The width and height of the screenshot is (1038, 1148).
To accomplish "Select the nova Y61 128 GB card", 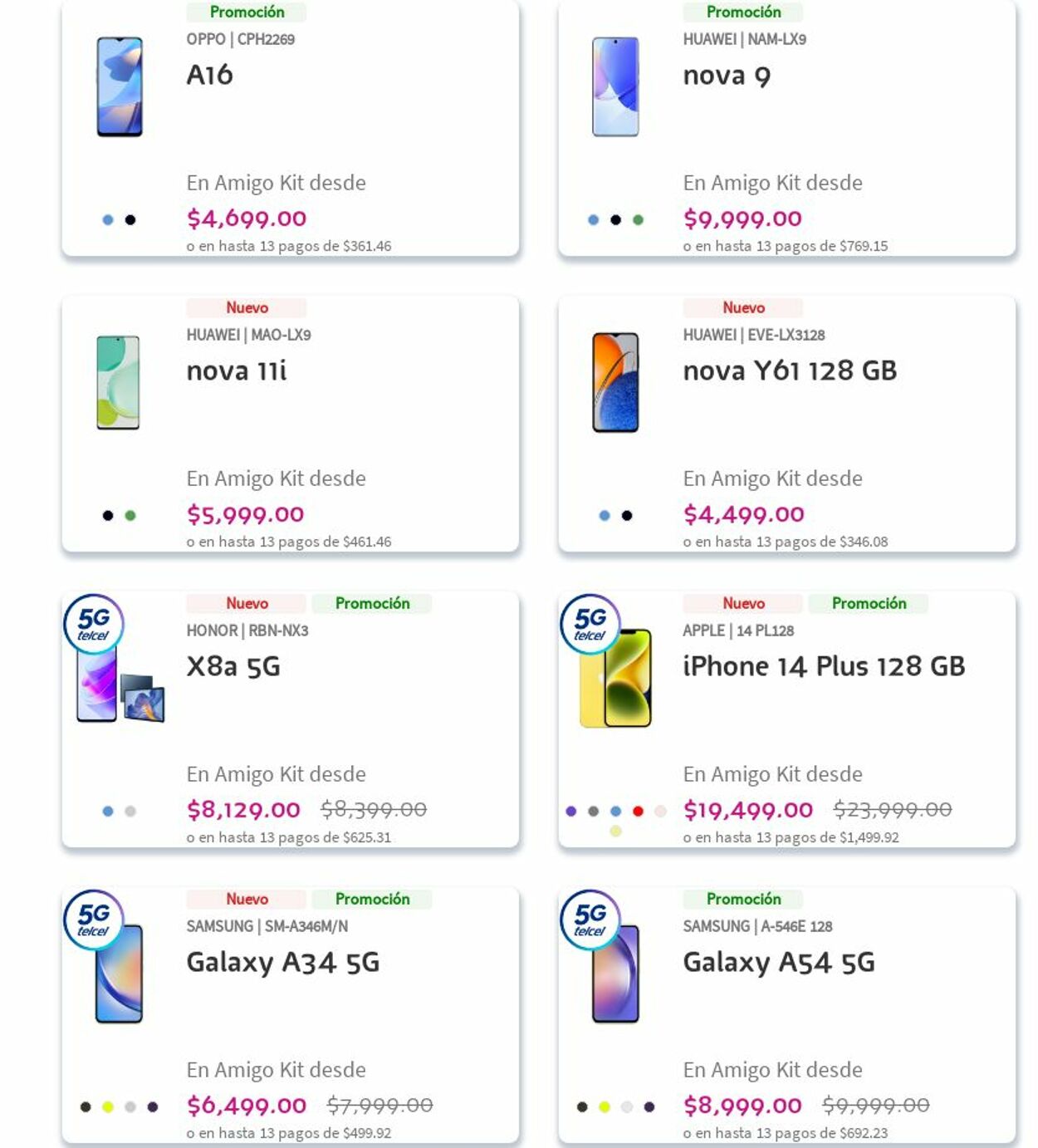I will pyautogui.click(x=789, y=371).
